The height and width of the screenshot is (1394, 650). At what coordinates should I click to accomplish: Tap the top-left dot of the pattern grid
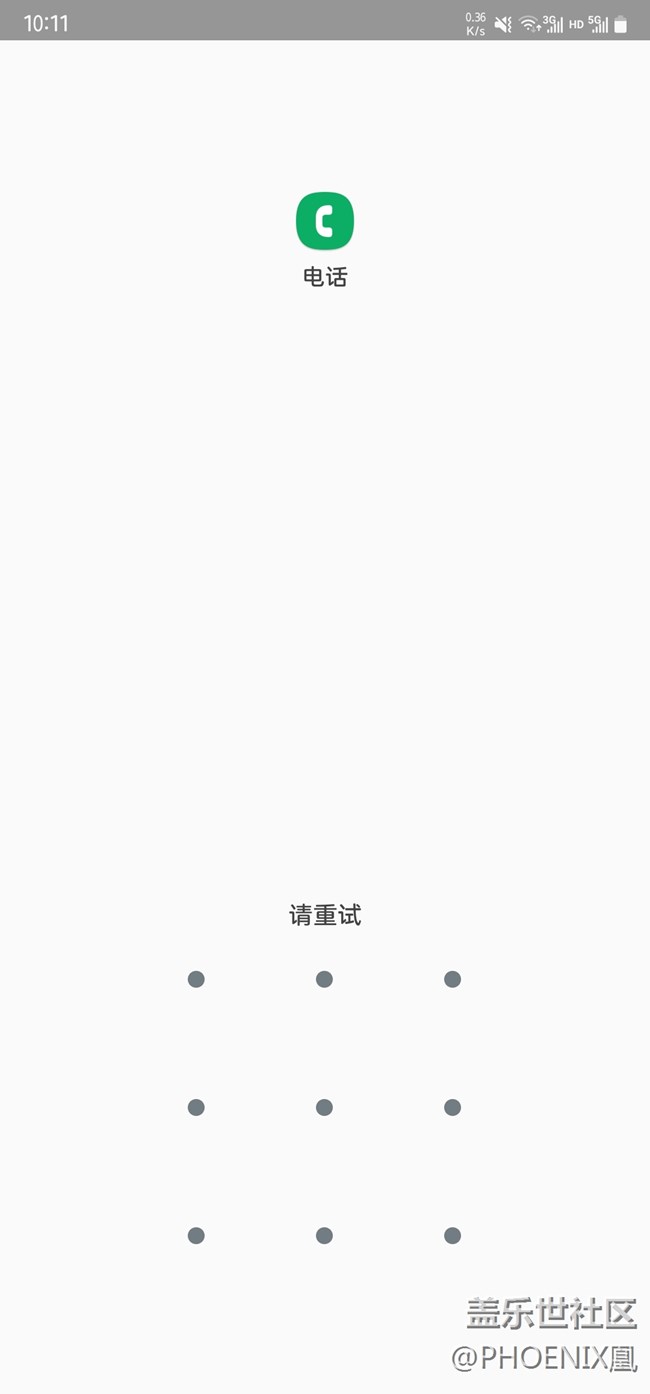pos(196,979)
